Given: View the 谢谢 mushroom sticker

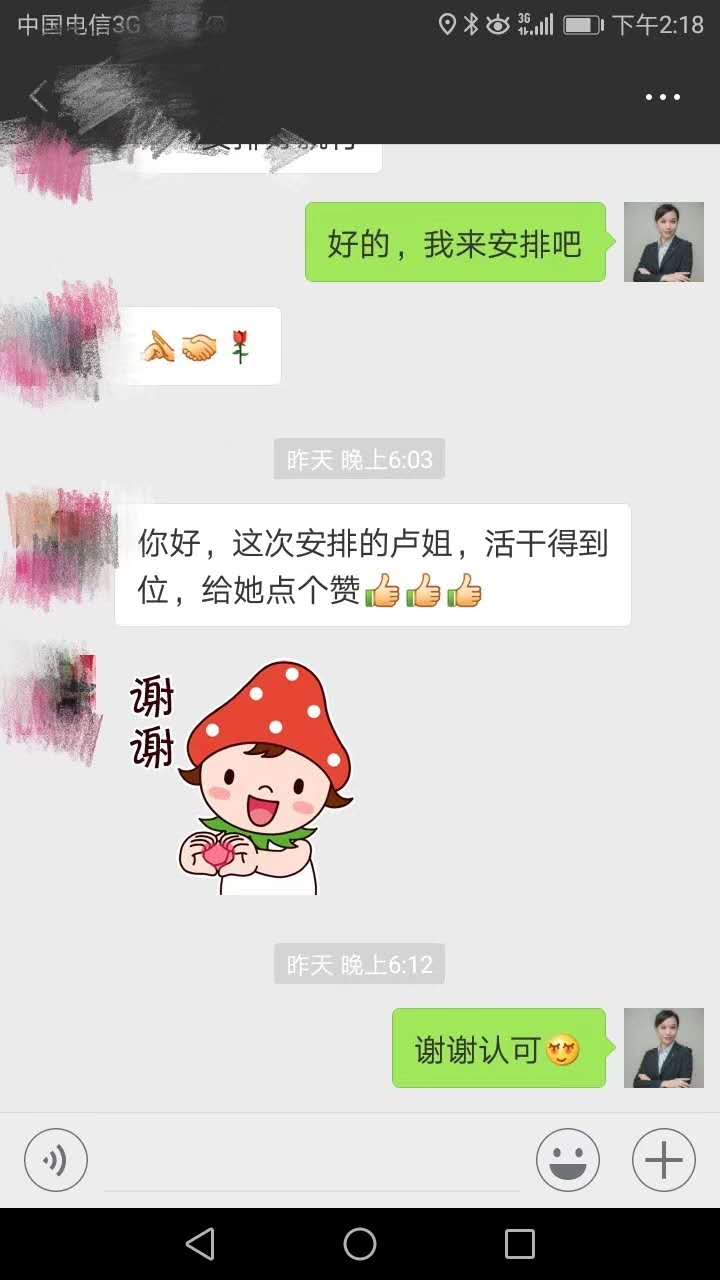Looking at the screenshot, I should [x=245, y=777].
